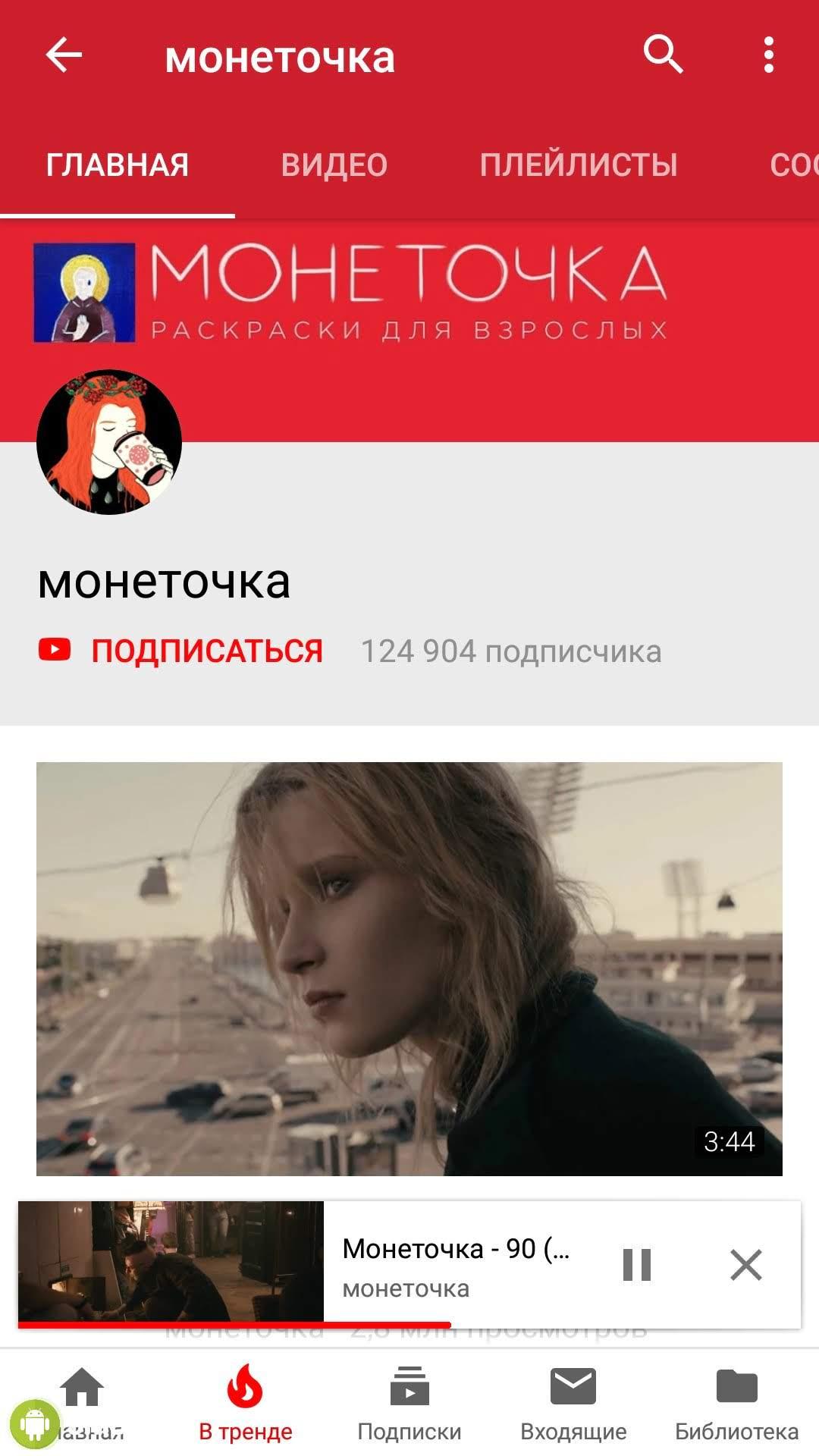Switch to the ПЛЕЙЛИСТЫ tab
The width and height of the screenshot is (819, 1456).
point(579,165)
